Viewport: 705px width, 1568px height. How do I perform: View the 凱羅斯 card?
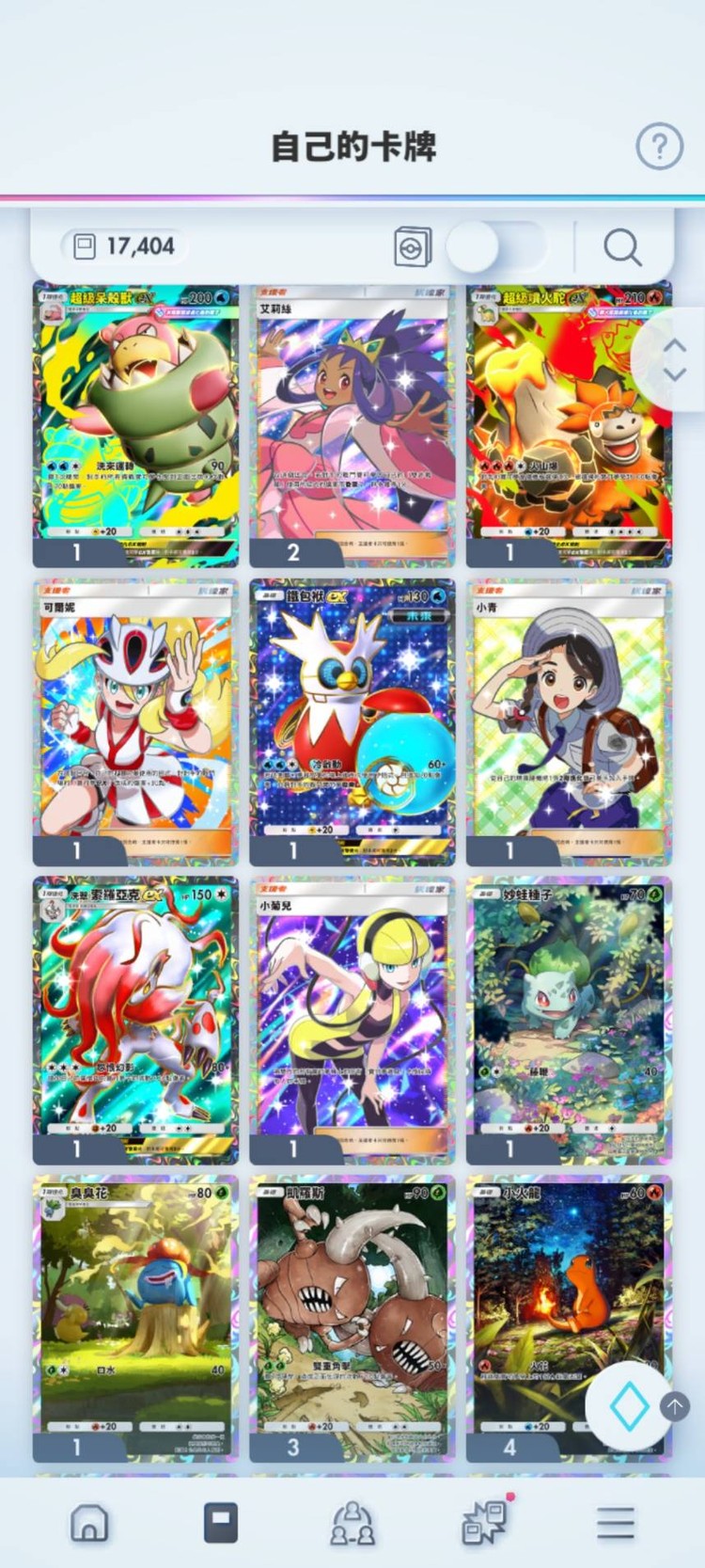[352, 1319]
